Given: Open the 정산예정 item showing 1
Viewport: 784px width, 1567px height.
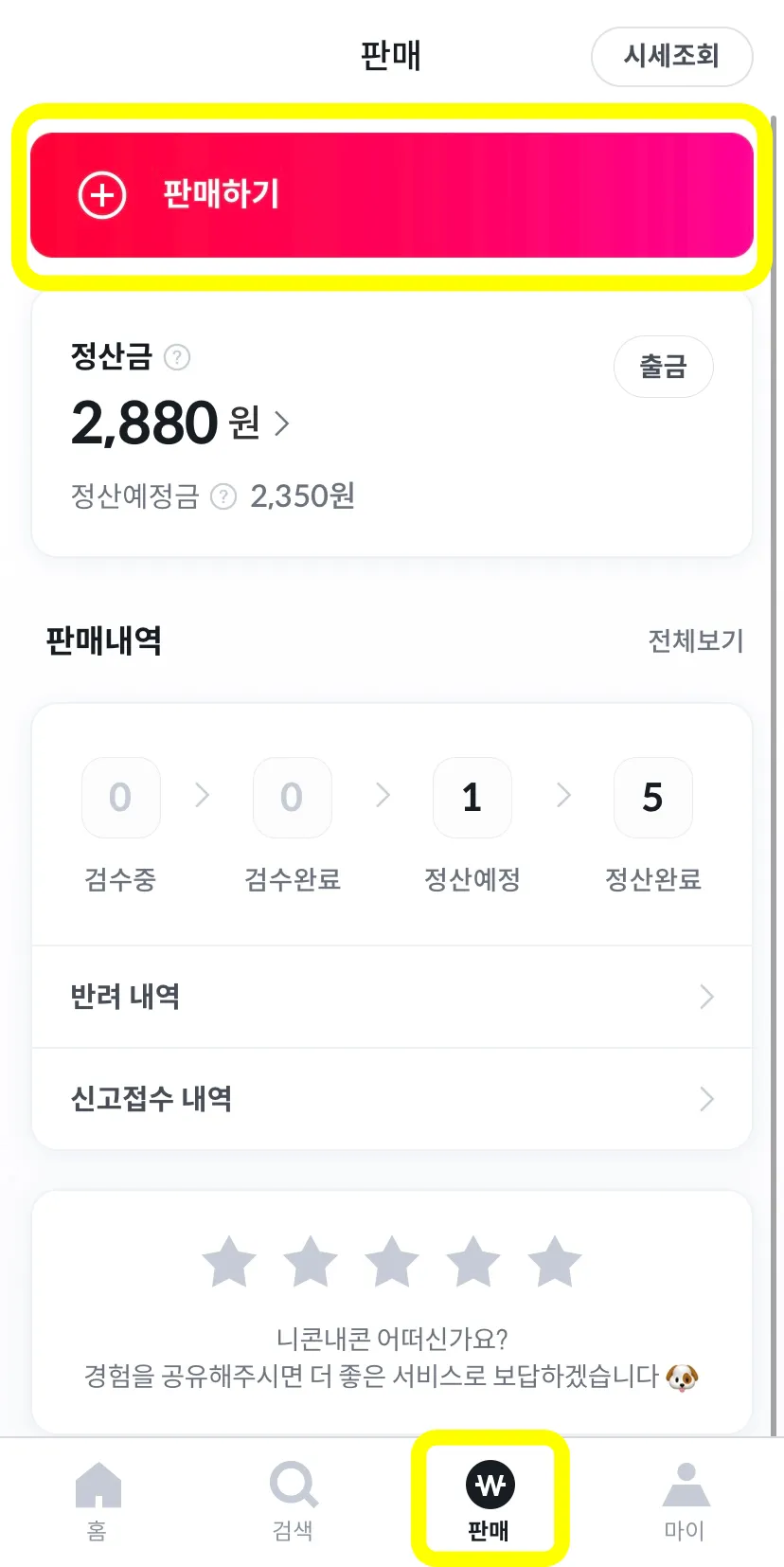Looking at the screenshot, I should pyautogui.click(x=472, y=798).
